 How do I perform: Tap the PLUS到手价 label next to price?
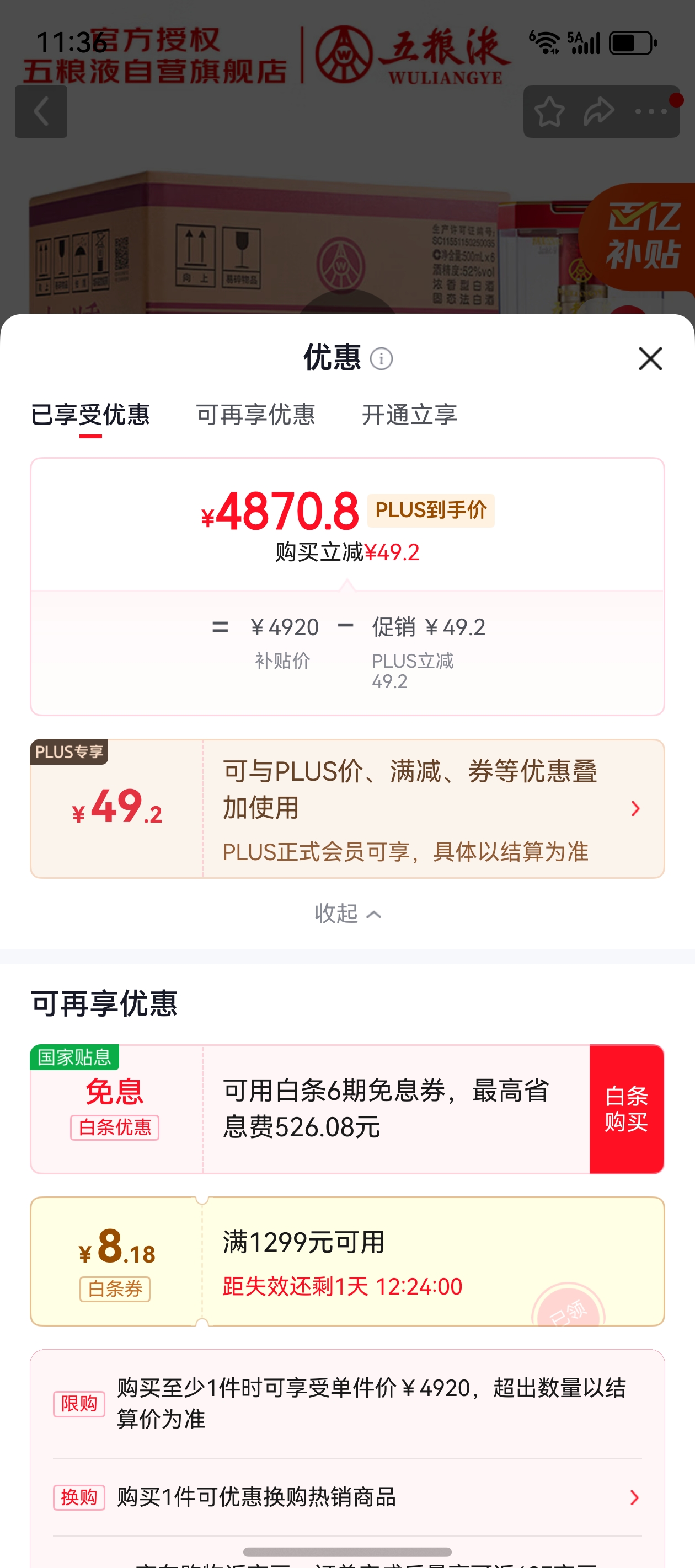click(x=430, y=511)
